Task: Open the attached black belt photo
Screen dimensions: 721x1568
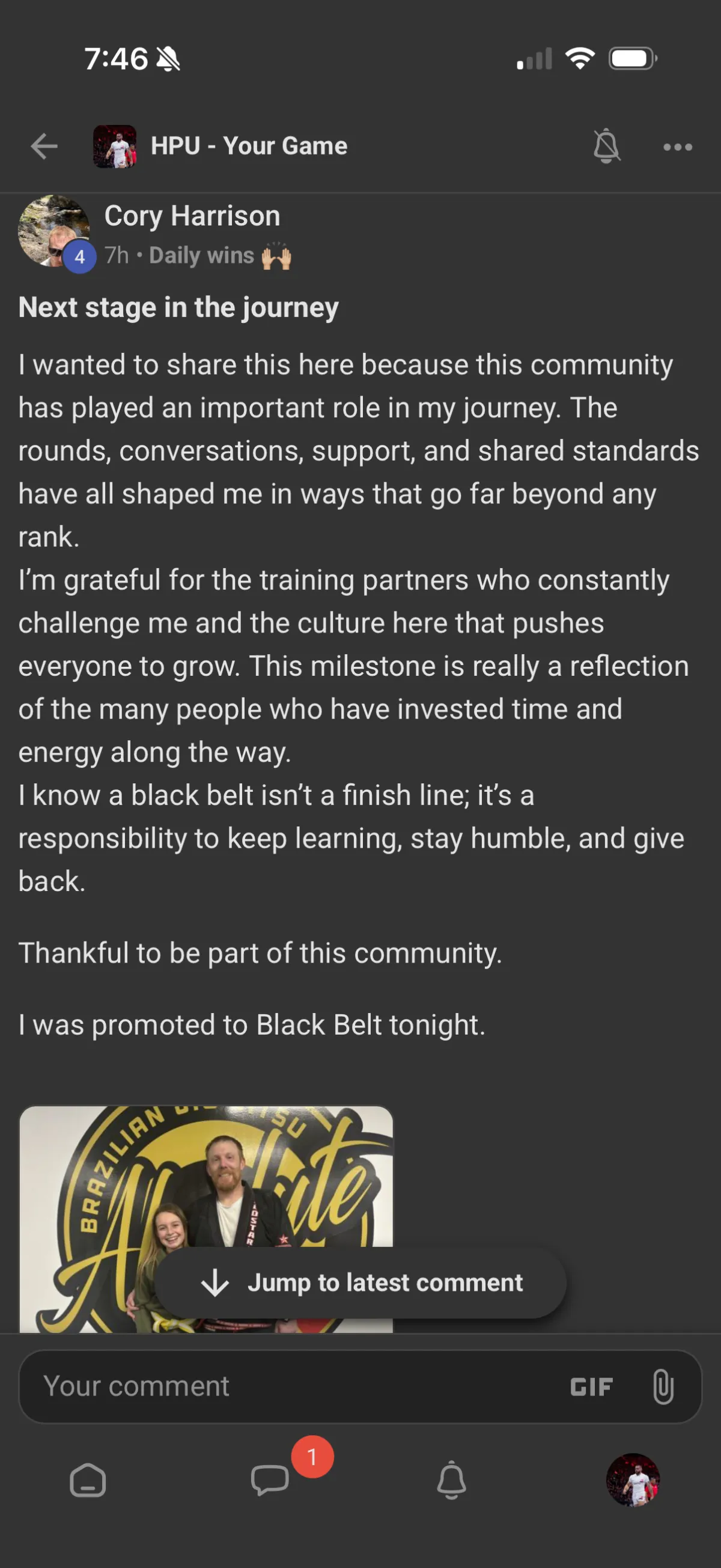Action: [205, 1175]
